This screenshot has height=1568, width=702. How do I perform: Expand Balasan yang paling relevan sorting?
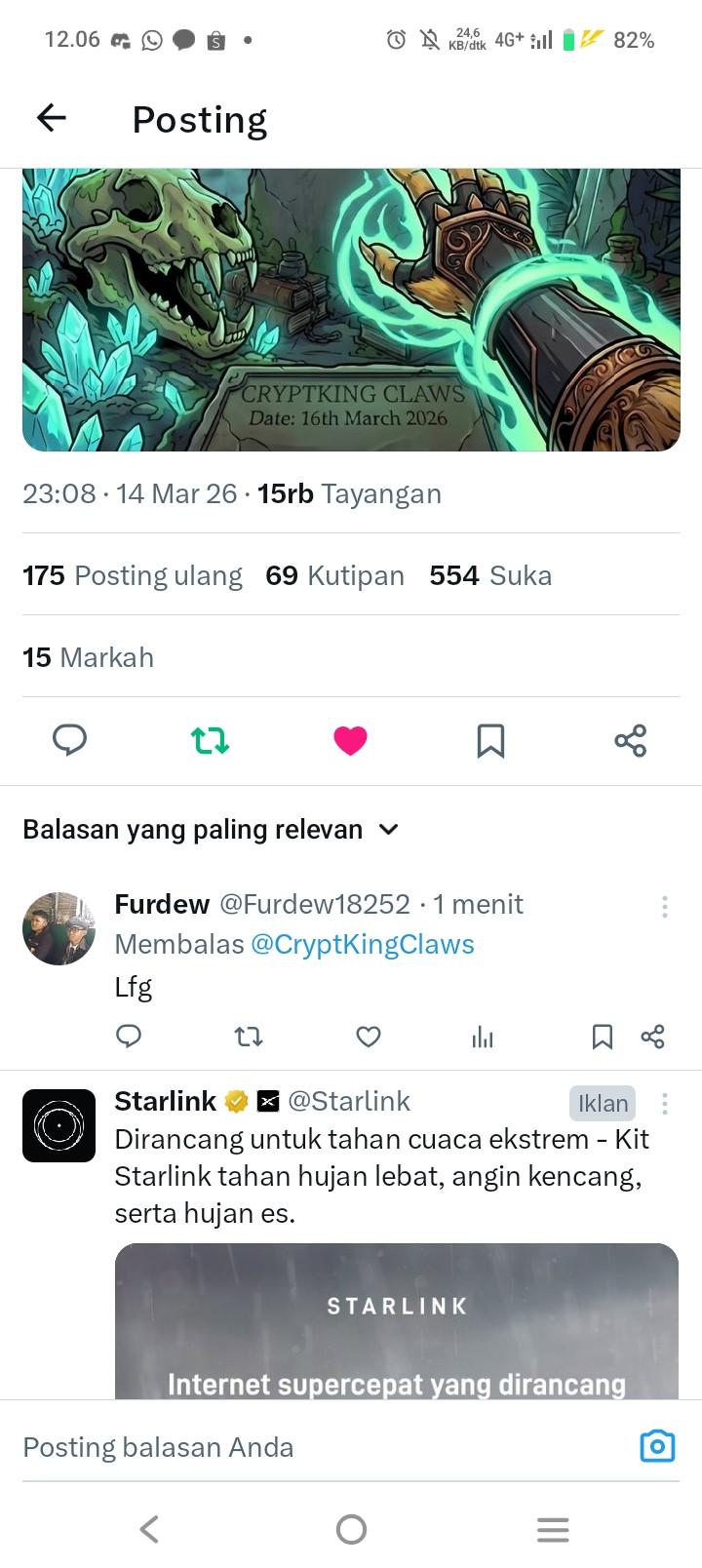[x=211, y=830]
